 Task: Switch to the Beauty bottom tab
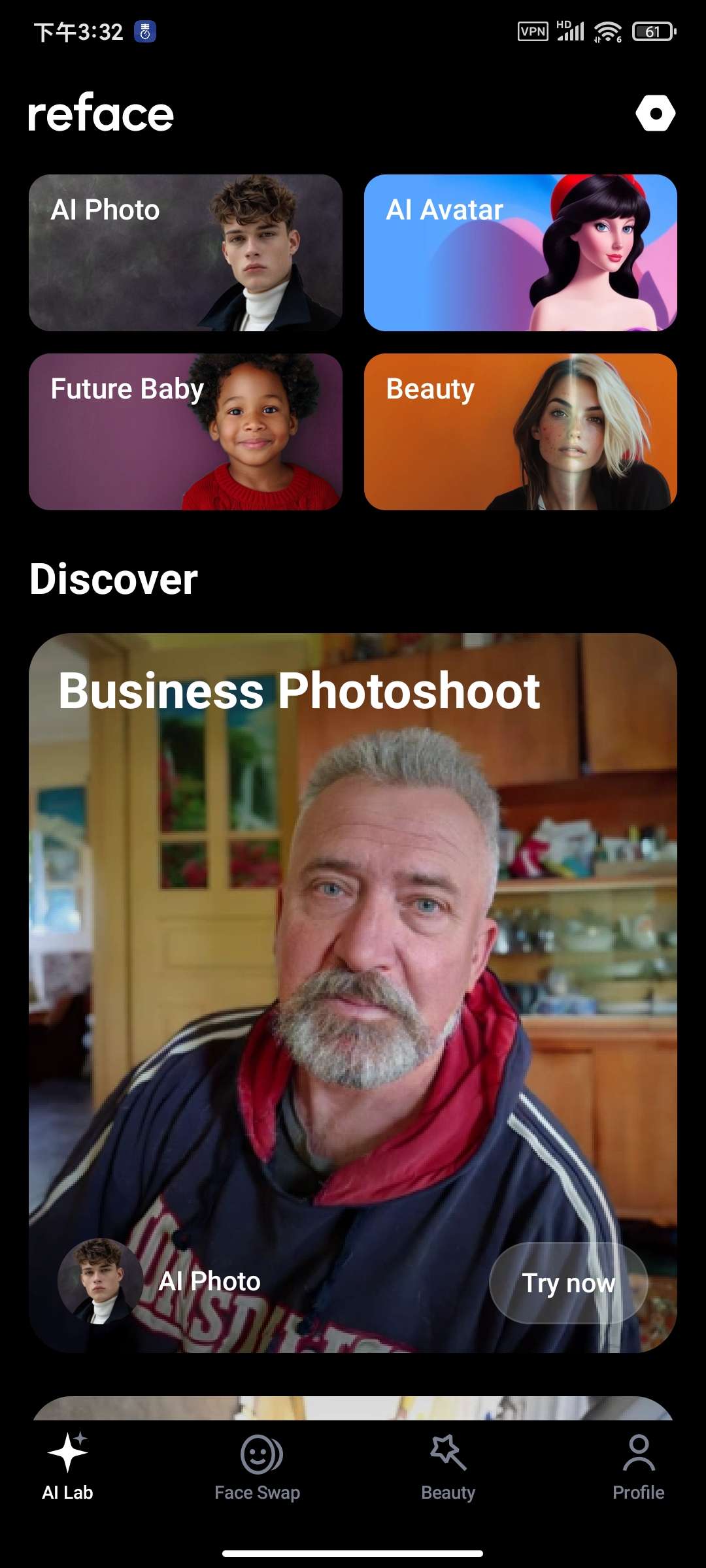click(448, 1467)
